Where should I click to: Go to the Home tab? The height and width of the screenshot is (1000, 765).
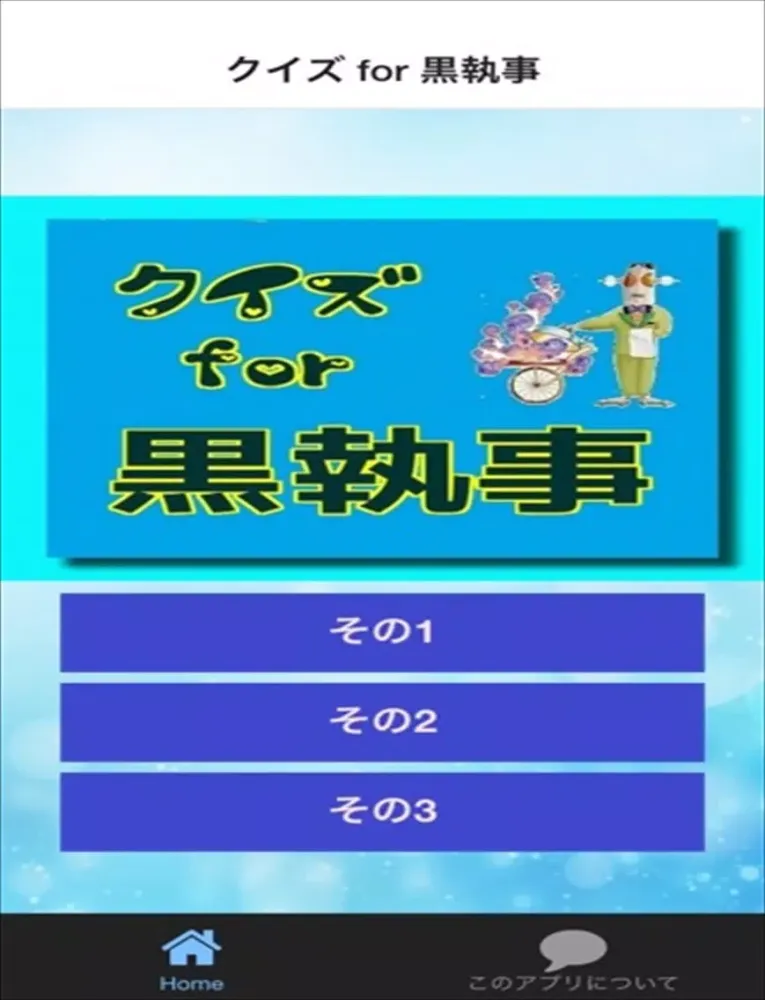point(190,958)
